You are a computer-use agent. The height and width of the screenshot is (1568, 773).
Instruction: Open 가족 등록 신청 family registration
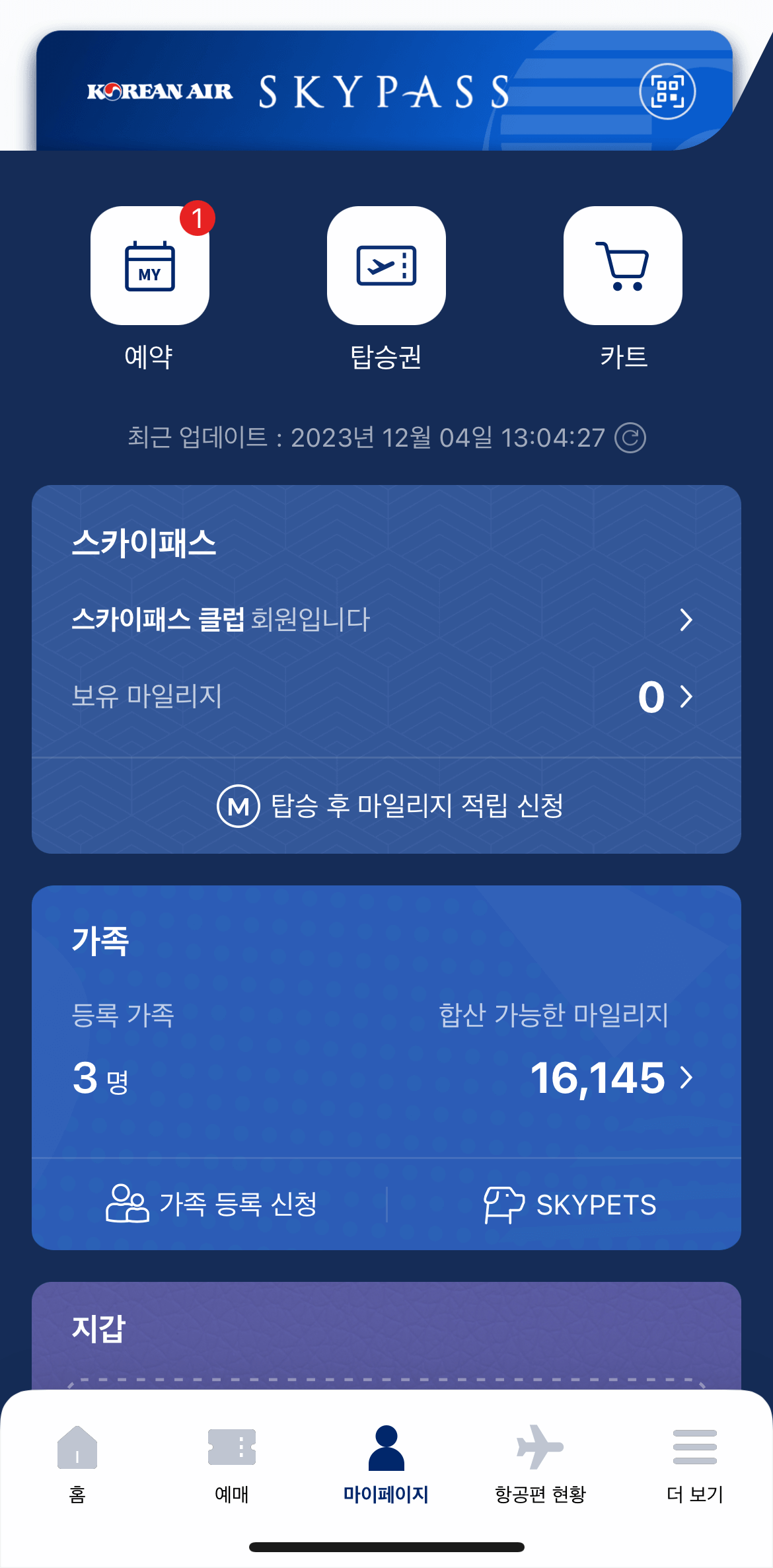pos(213,1204)
